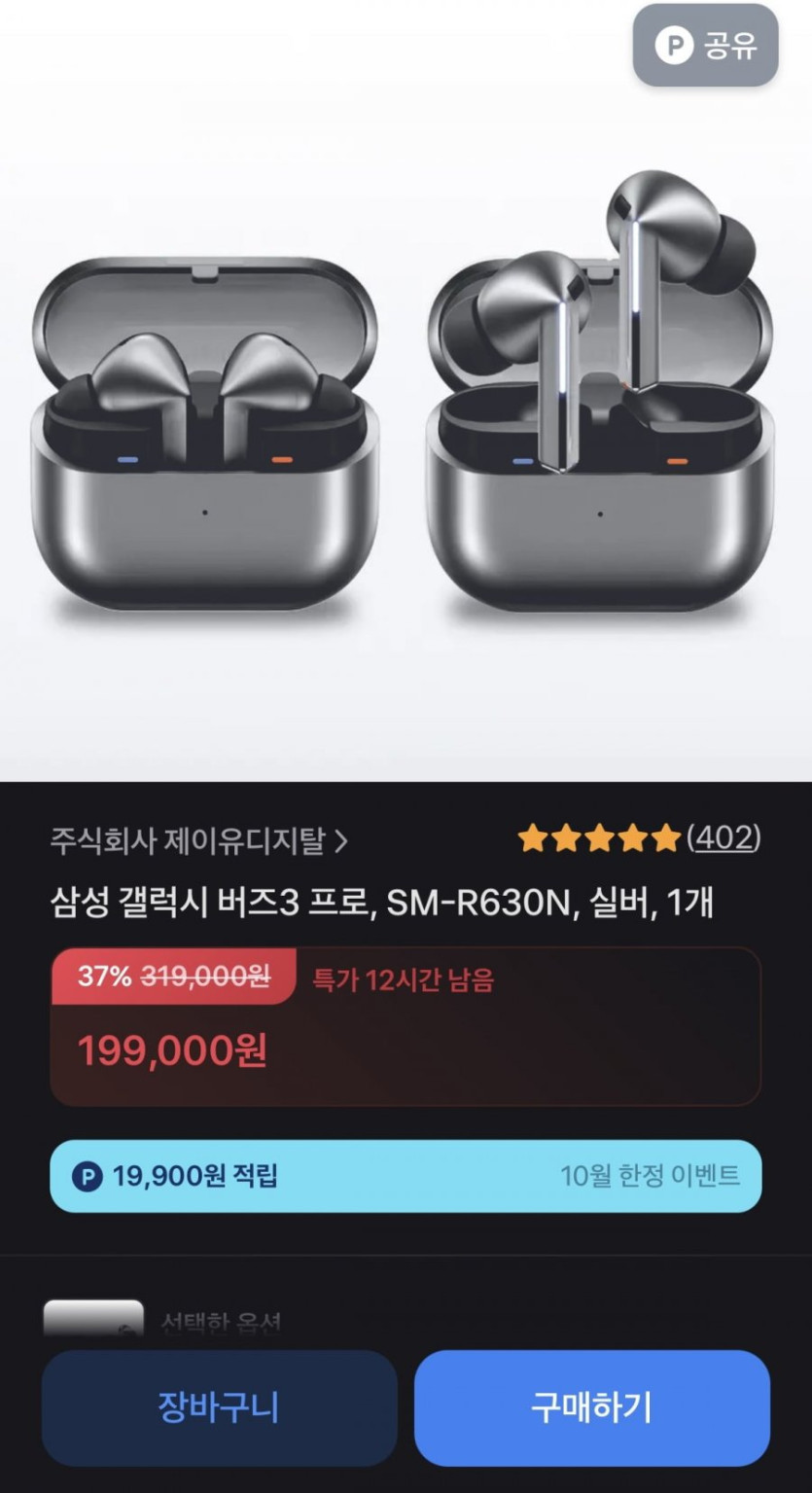Tap 구매하기 to buy now
Screen dimensions: 812x1493
[x=591, y=1406]
